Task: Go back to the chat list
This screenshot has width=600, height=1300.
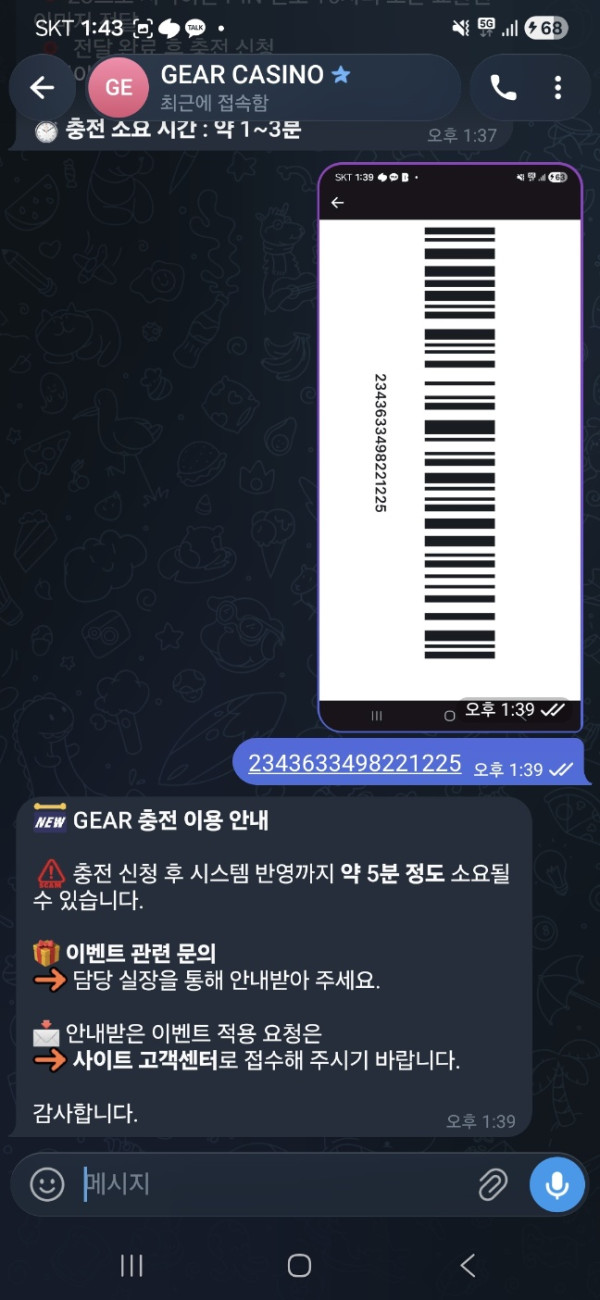Action: [42, 88]
